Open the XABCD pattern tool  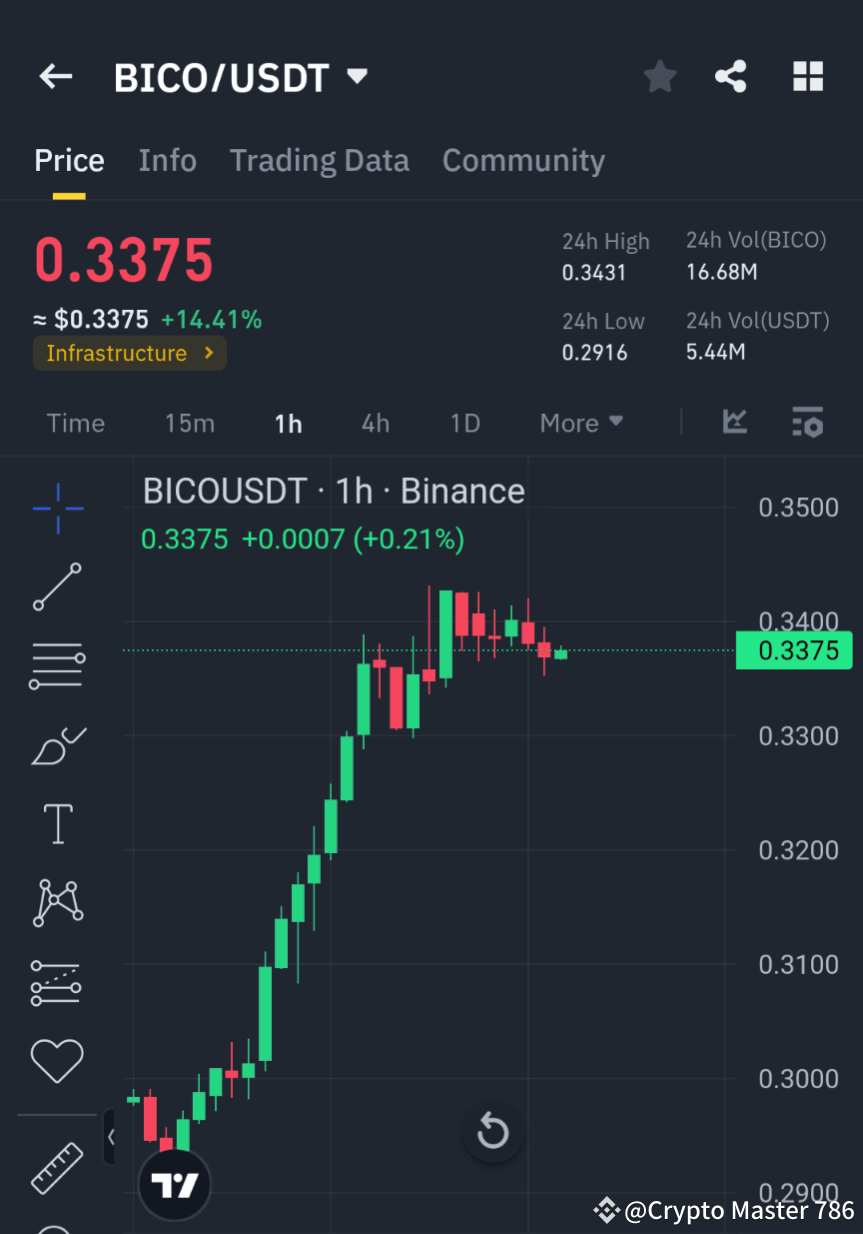coord(57,902)
